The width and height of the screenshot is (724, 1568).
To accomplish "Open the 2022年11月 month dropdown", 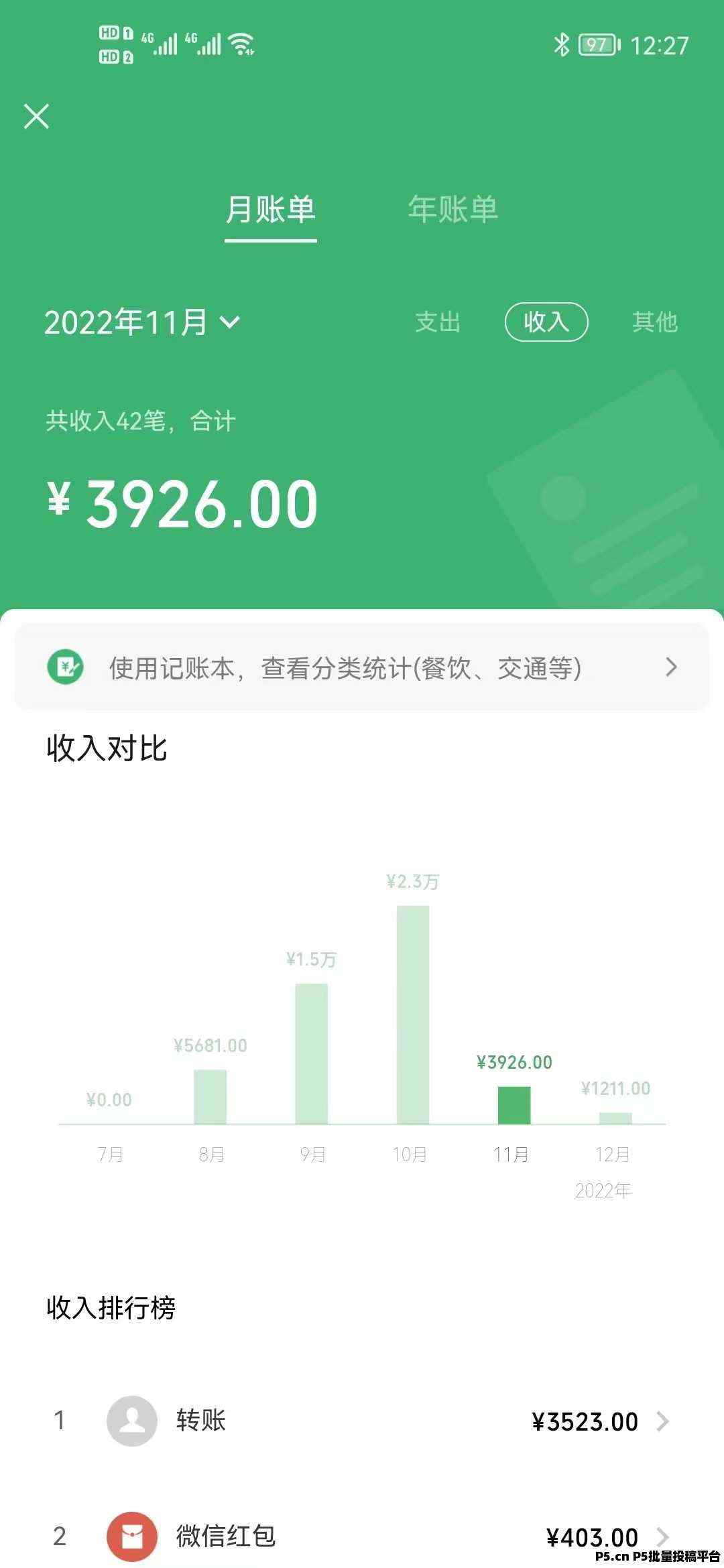I will (142, 322).
